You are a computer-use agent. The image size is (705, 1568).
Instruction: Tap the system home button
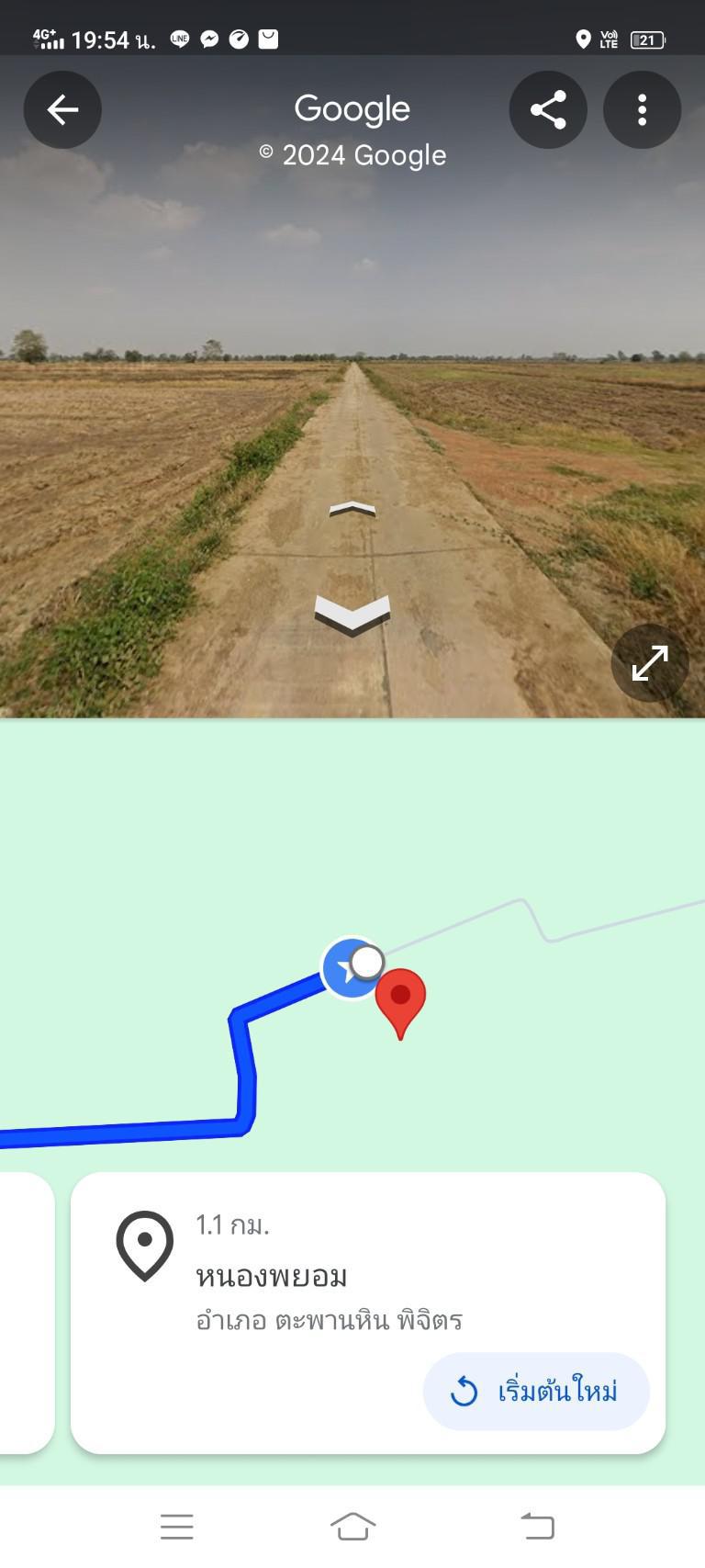click(x=352, y=1527)
